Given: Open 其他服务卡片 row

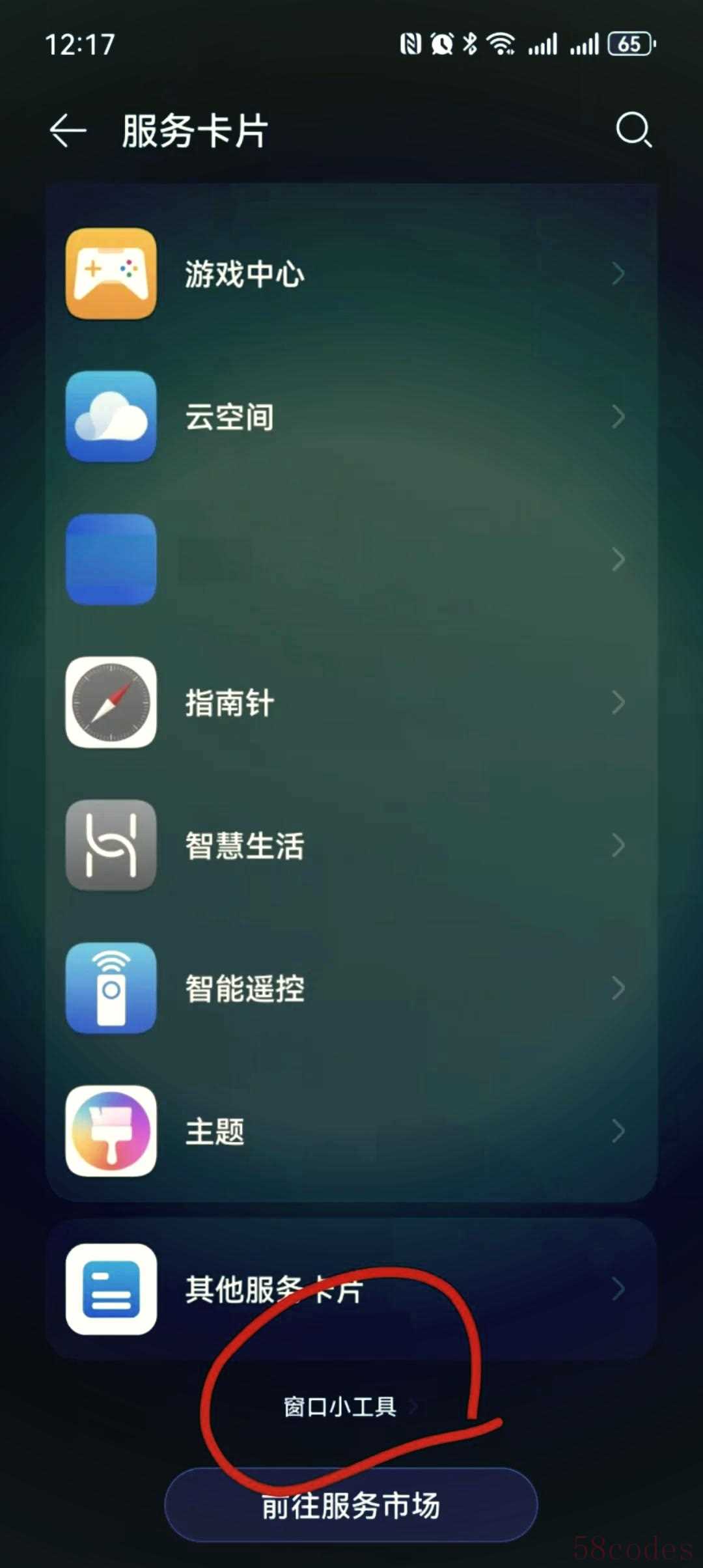Looking at the screenshot, I should [x=351, y=1289].
